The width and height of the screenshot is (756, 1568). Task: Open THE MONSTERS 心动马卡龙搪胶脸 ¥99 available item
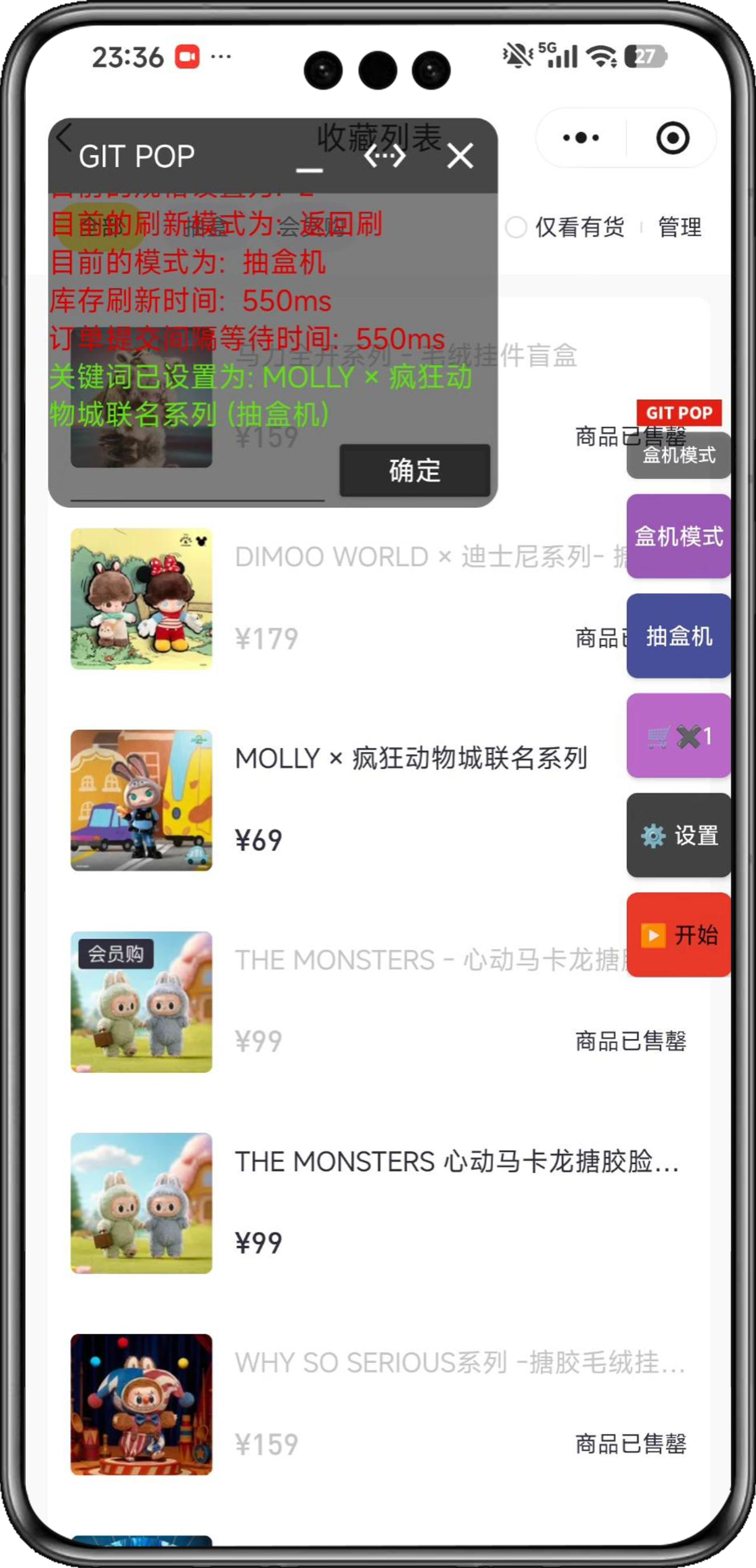pos(456,1162)
